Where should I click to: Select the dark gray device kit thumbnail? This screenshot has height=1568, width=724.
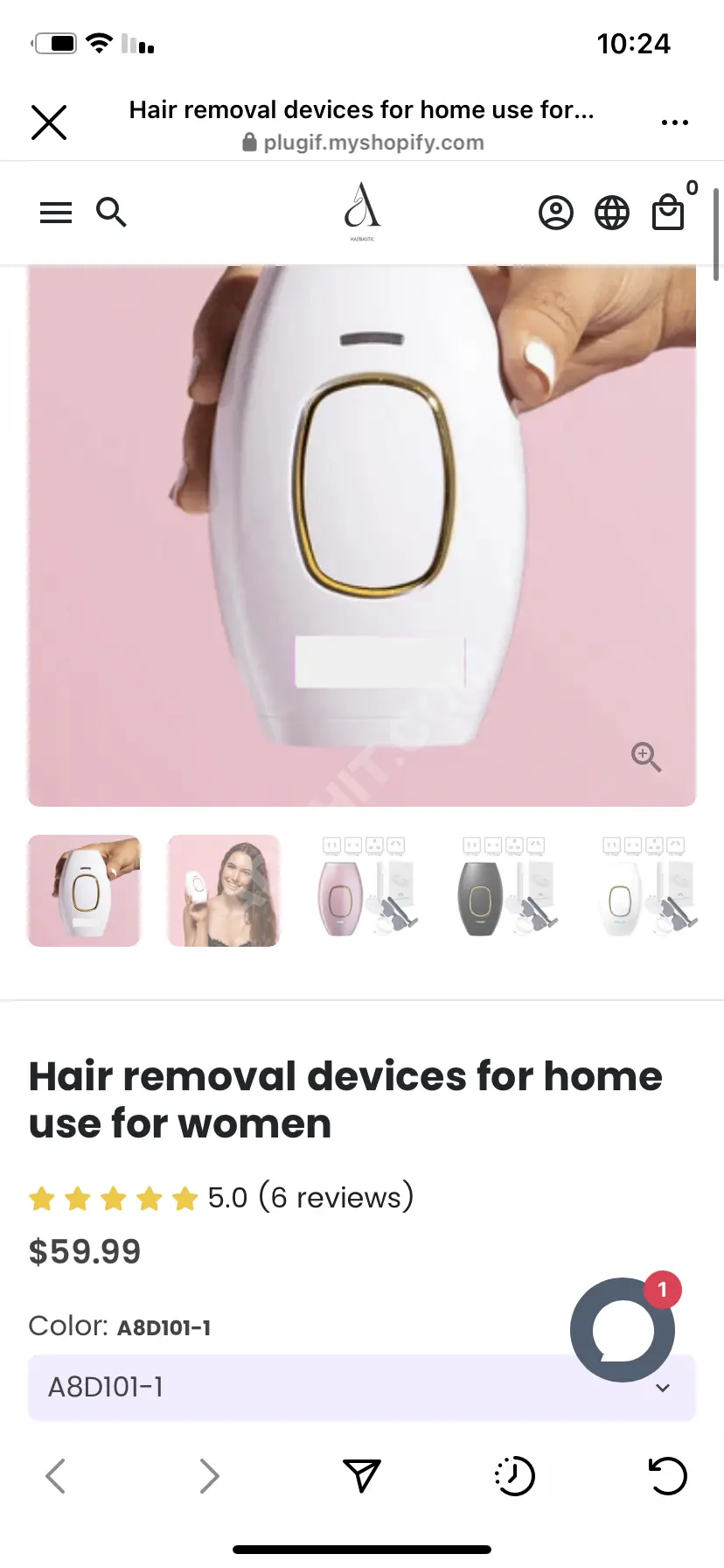[x=504, y=891]
